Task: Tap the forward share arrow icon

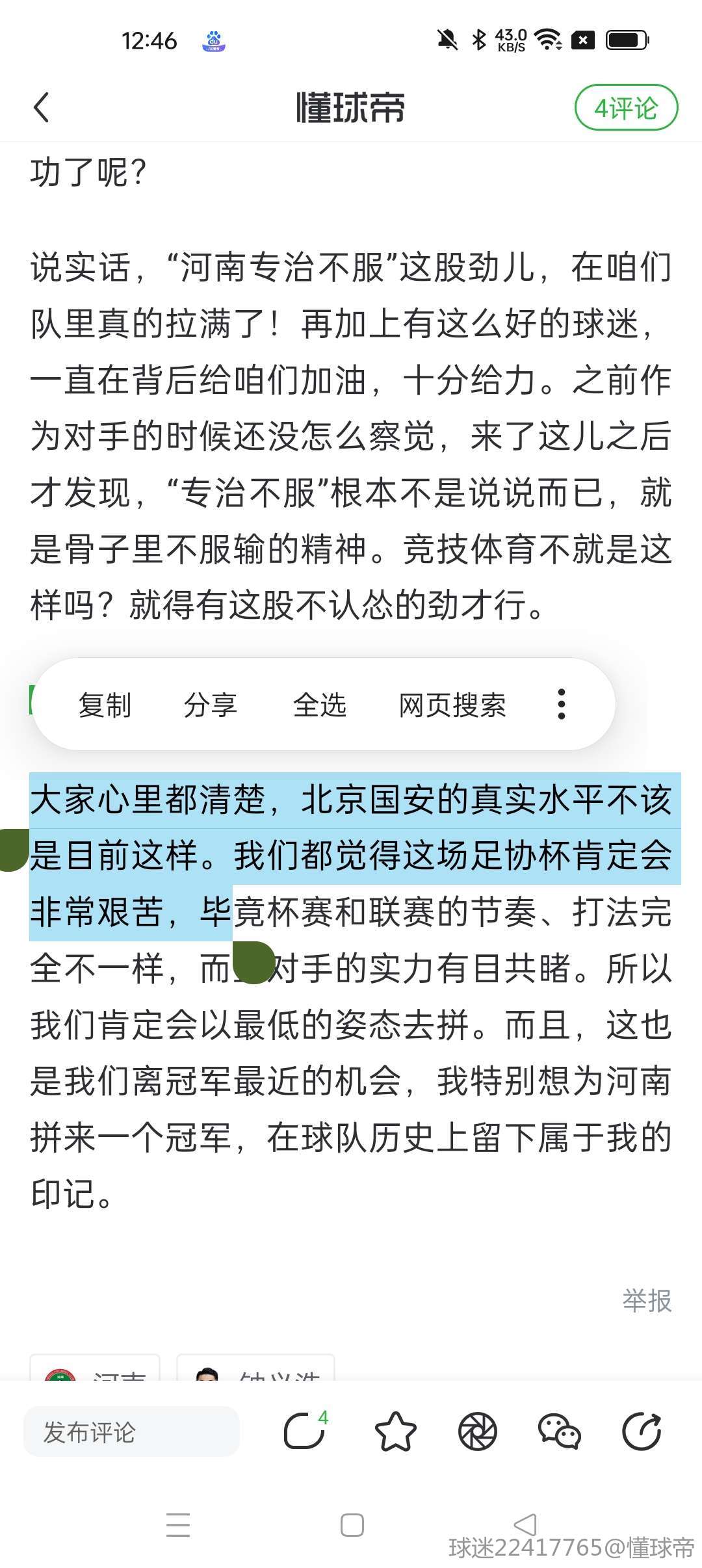Action: (x=642, y=1431)
